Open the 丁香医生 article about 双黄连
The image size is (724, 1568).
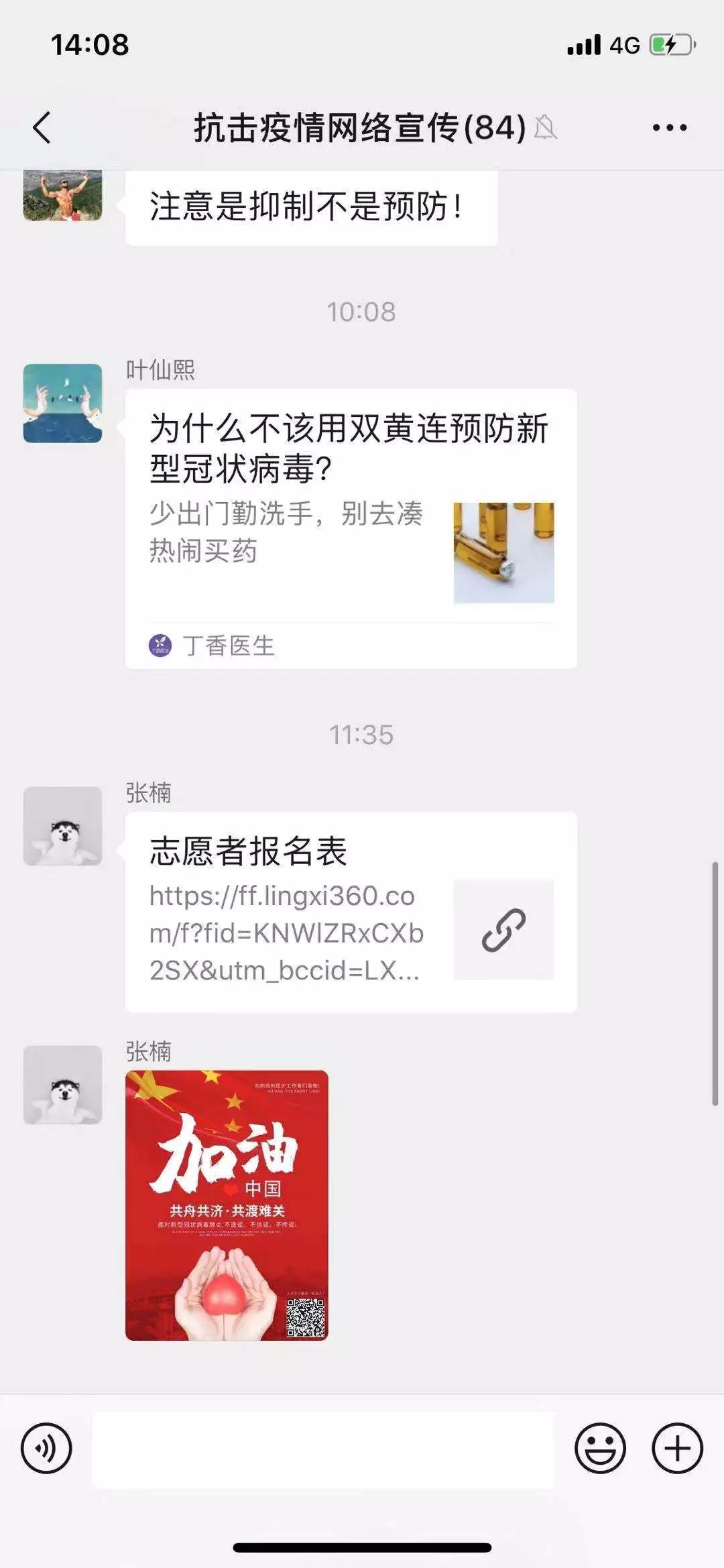point(351,529)
